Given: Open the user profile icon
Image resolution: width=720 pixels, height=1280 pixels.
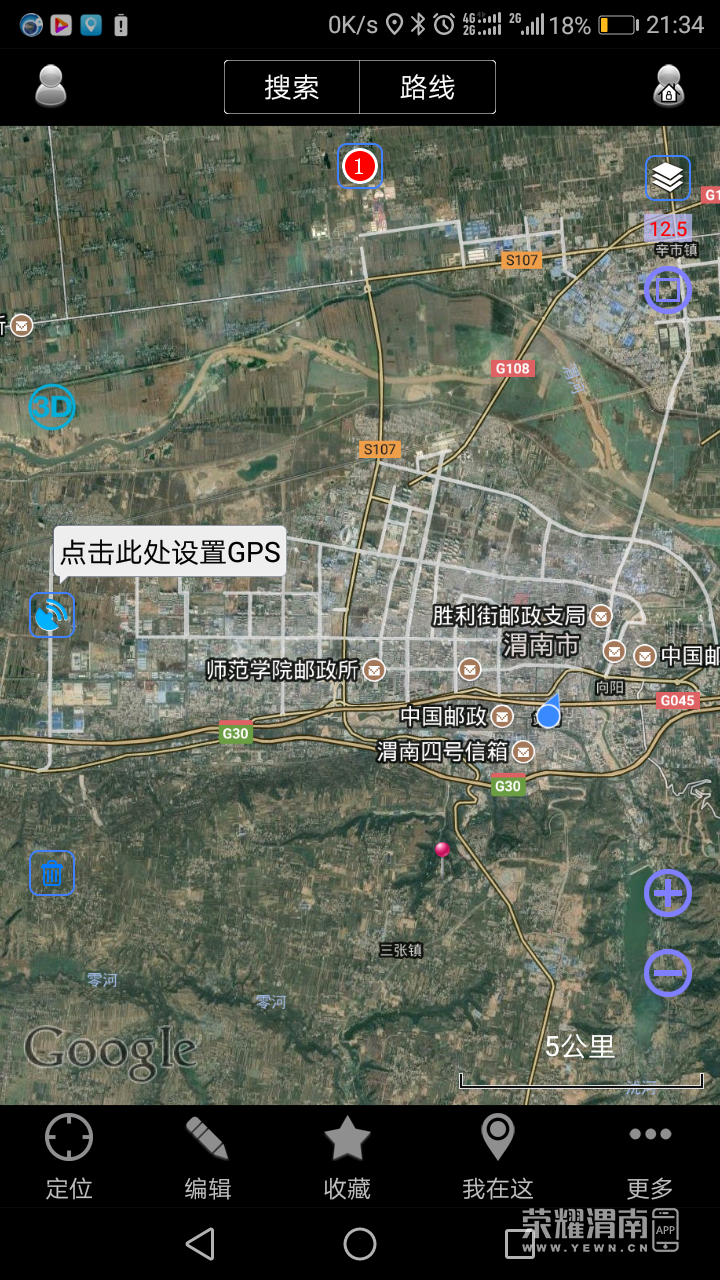Looking at the screenshot, I should click(50, 86).
